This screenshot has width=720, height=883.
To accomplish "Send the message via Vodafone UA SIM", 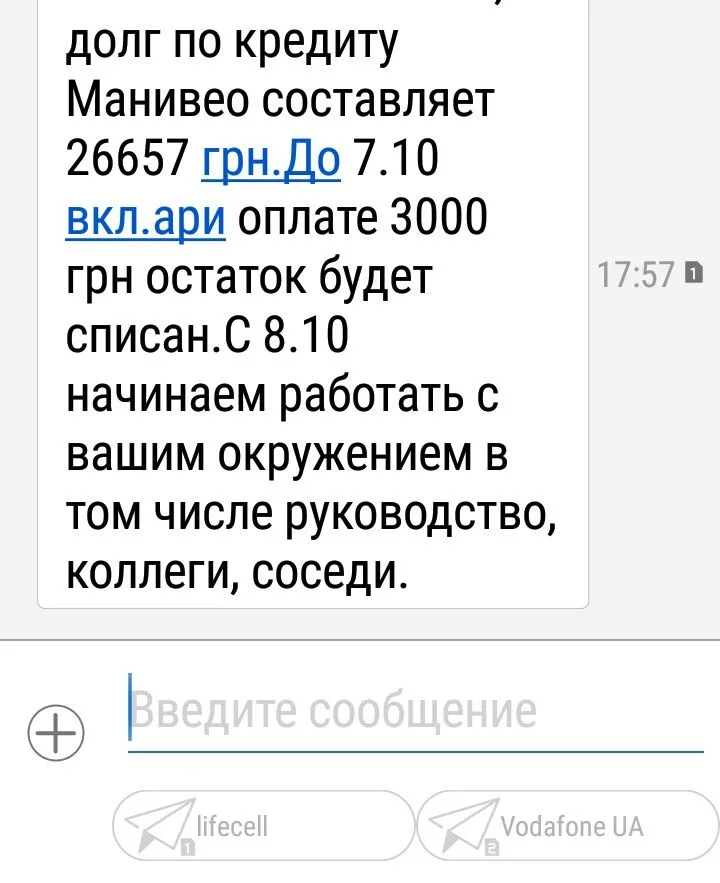I will 567,827.
